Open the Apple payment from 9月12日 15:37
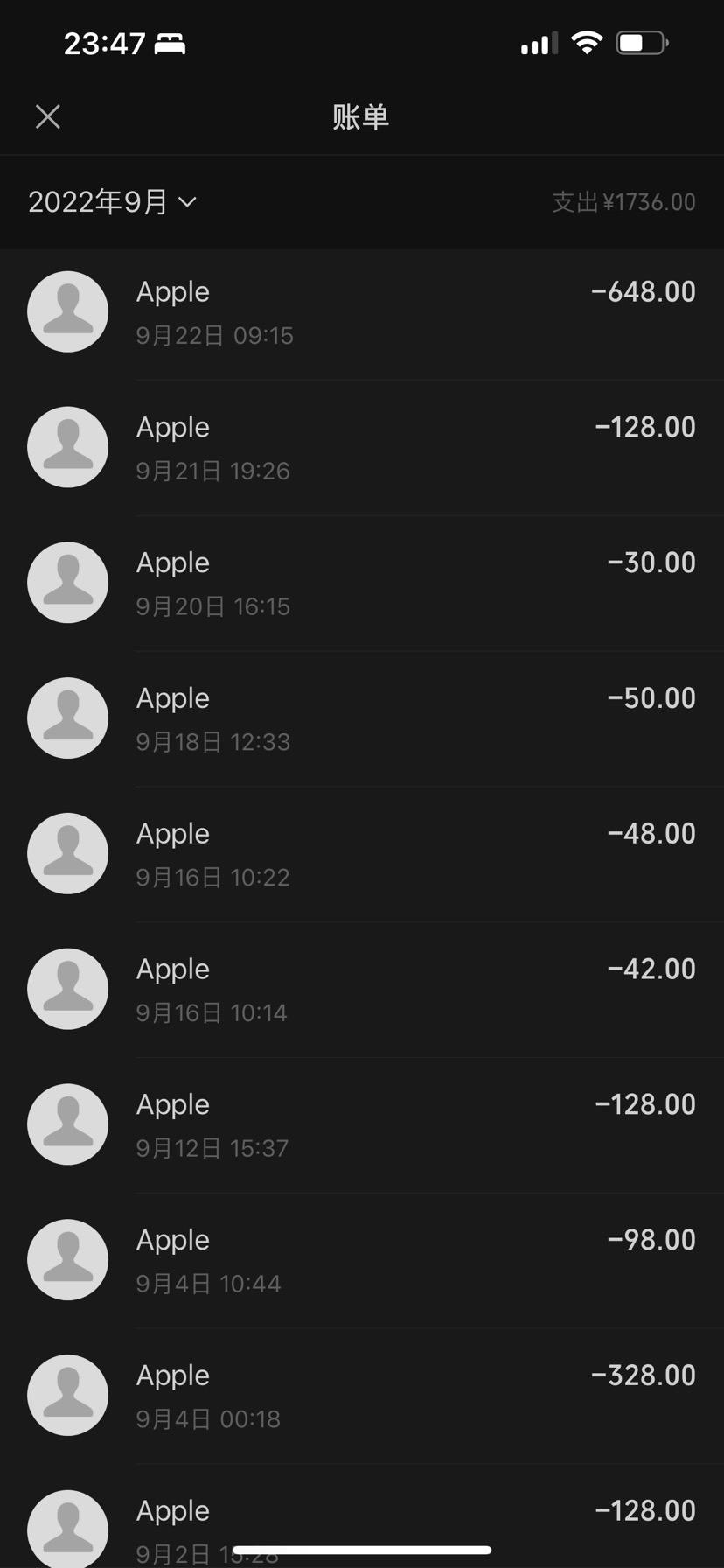This screenshot has height=1568, width=724. (x=362, y=1125)
